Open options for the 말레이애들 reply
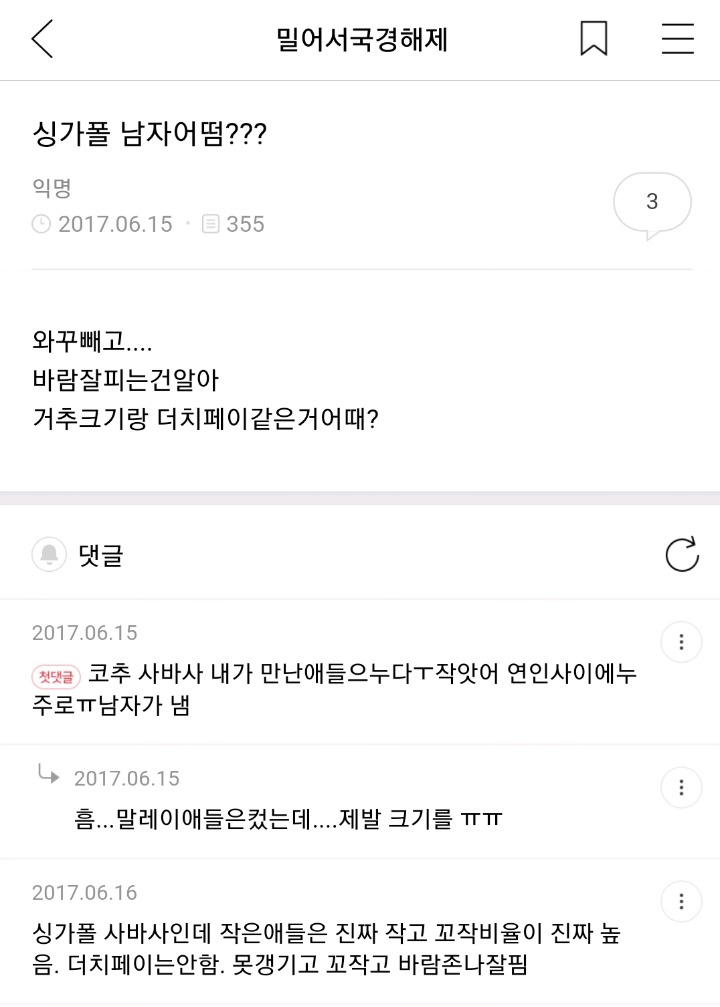 tap(681, 787)
